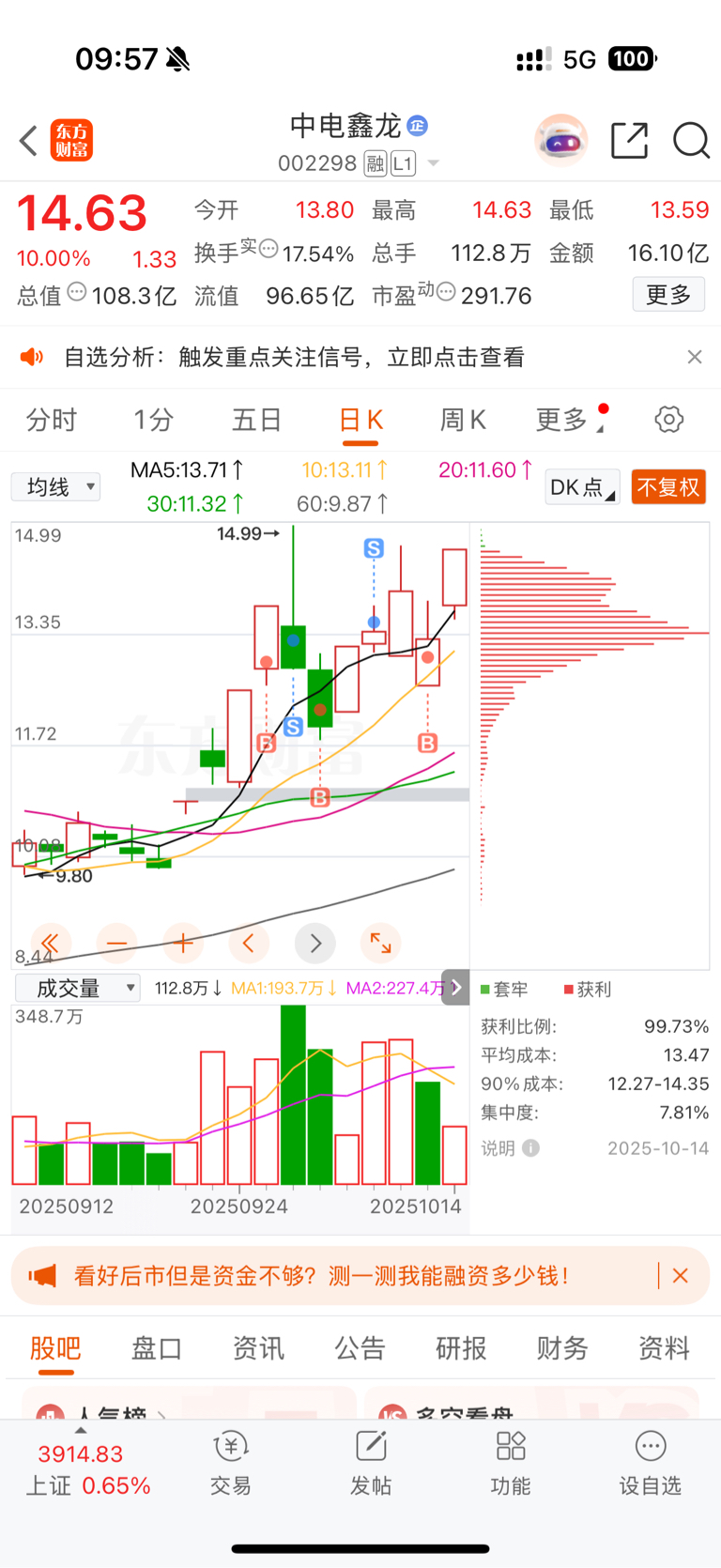
Task: Switch to the 资讯 tab
Action: click(x=258, y=1348)
